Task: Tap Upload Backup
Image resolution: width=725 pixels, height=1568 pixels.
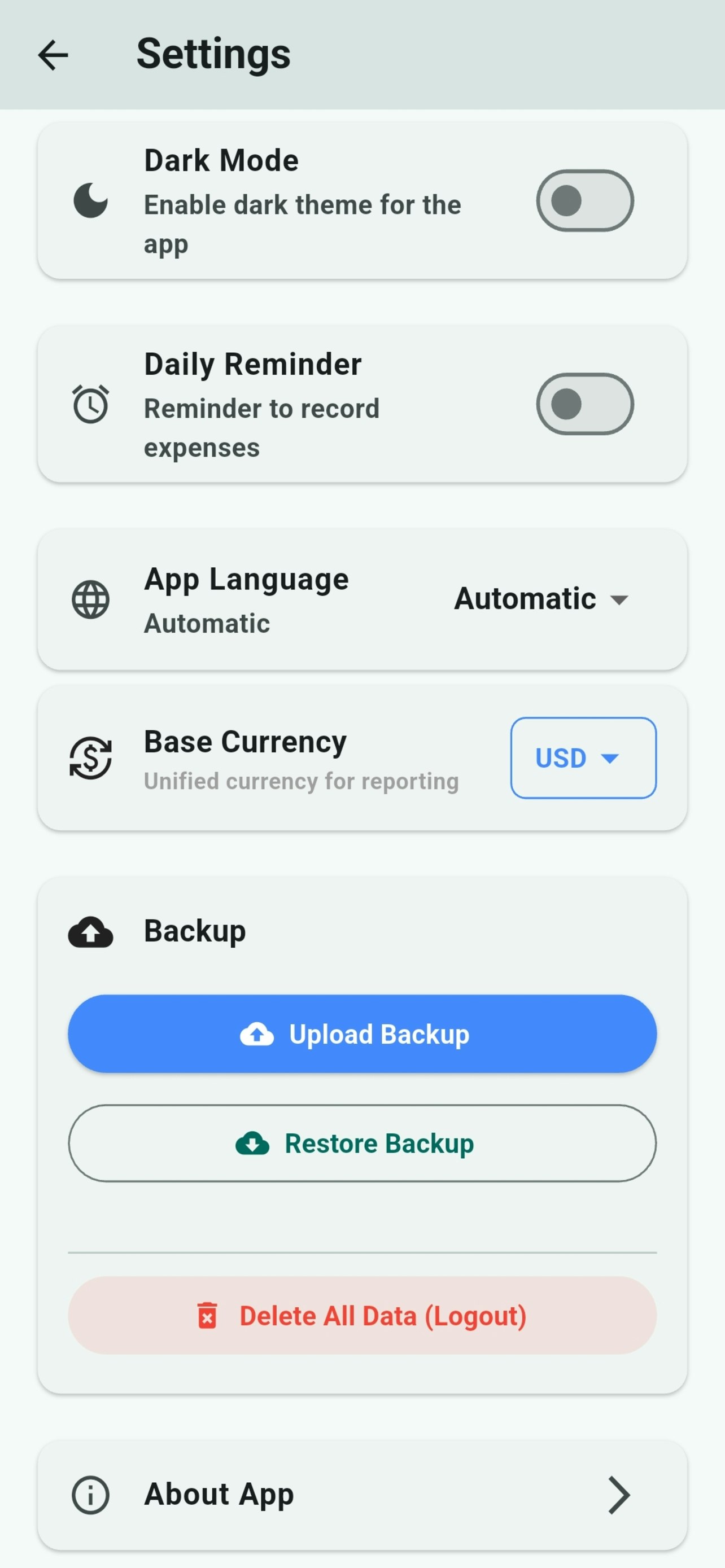Action: 362,1033
